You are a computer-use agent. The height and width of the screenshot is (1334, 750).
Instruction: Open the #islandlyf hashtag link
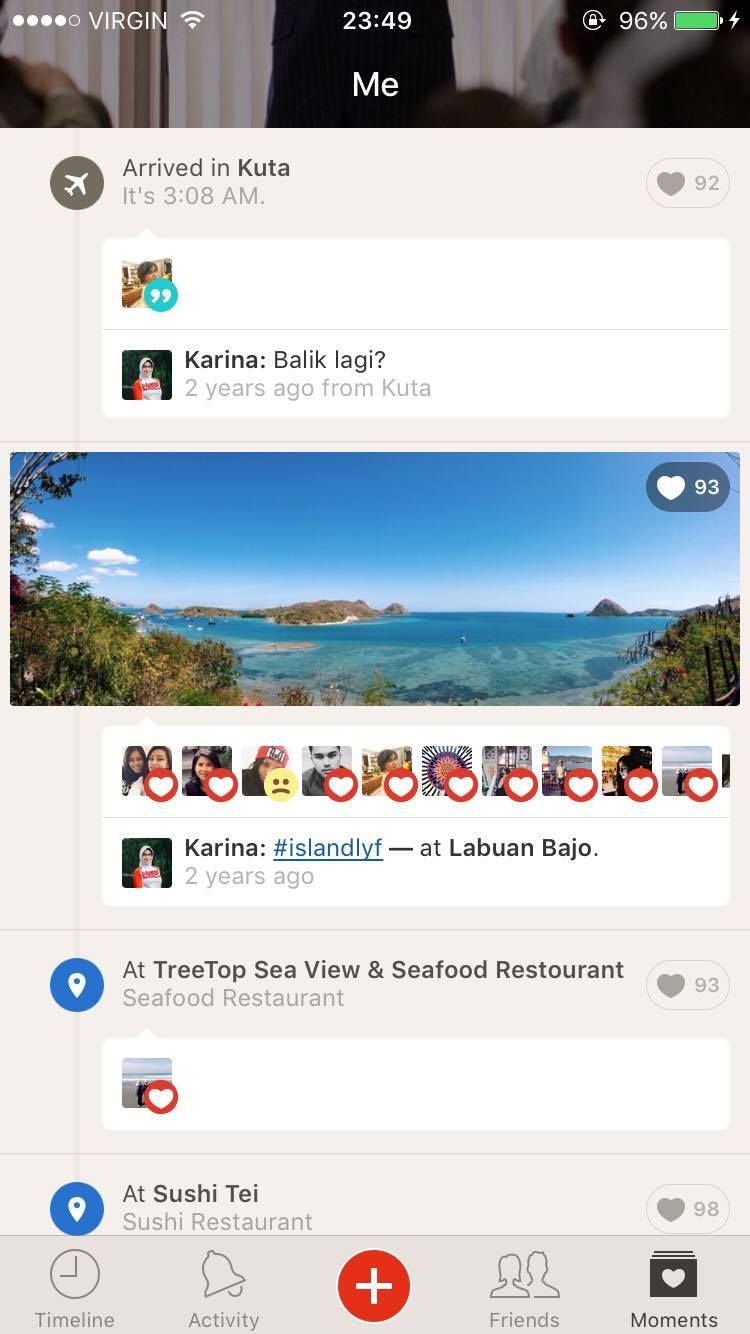point(328,848)
